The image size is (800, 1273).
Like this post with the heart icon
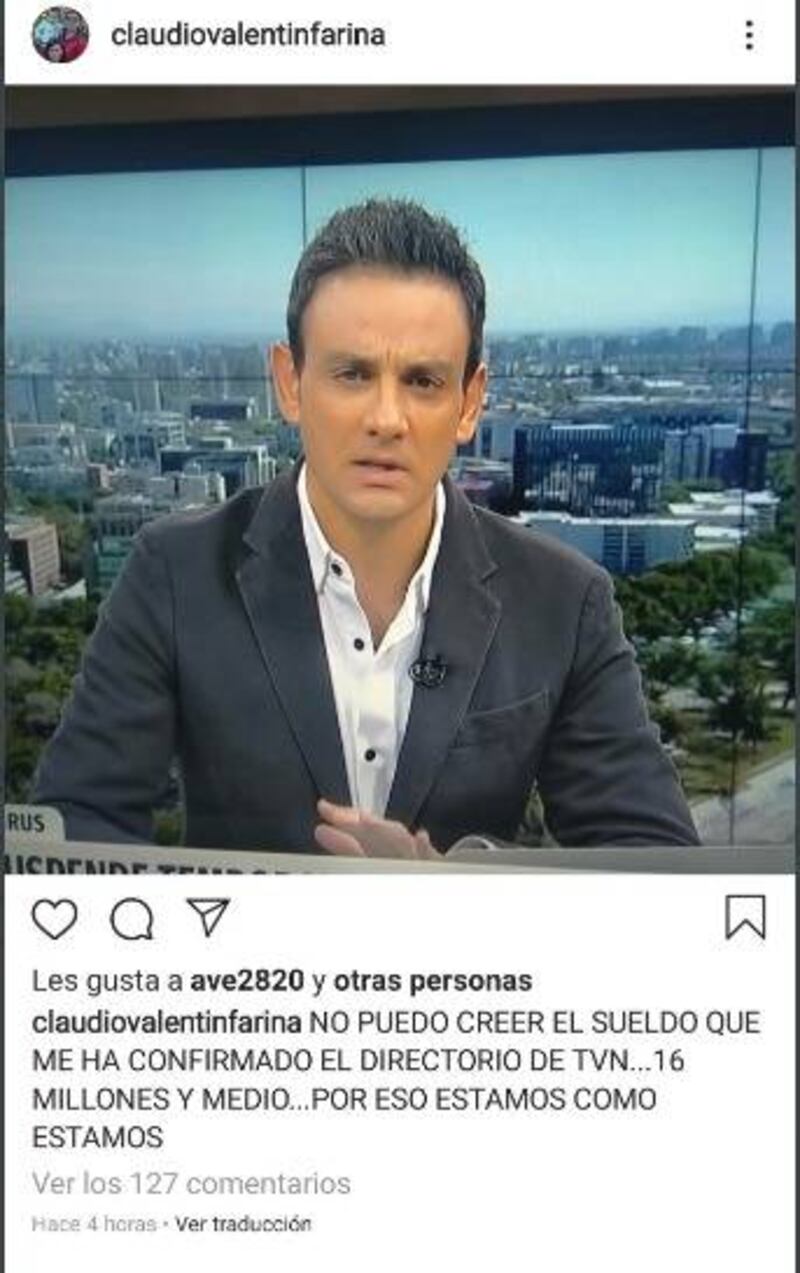(54, 918)
